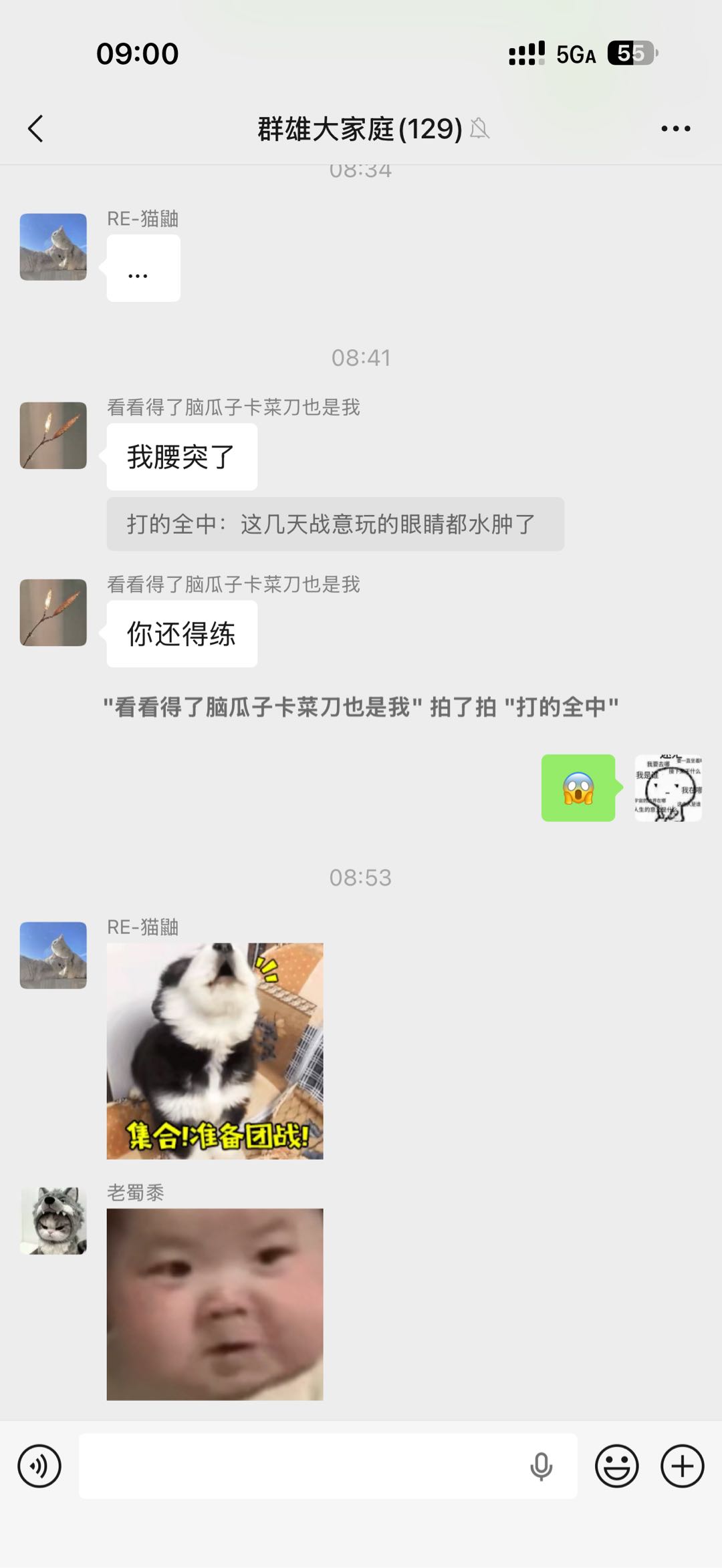
Task: Tap the quoted message from 打的全中
Action: pyautogui.click(x=335, y=524)
